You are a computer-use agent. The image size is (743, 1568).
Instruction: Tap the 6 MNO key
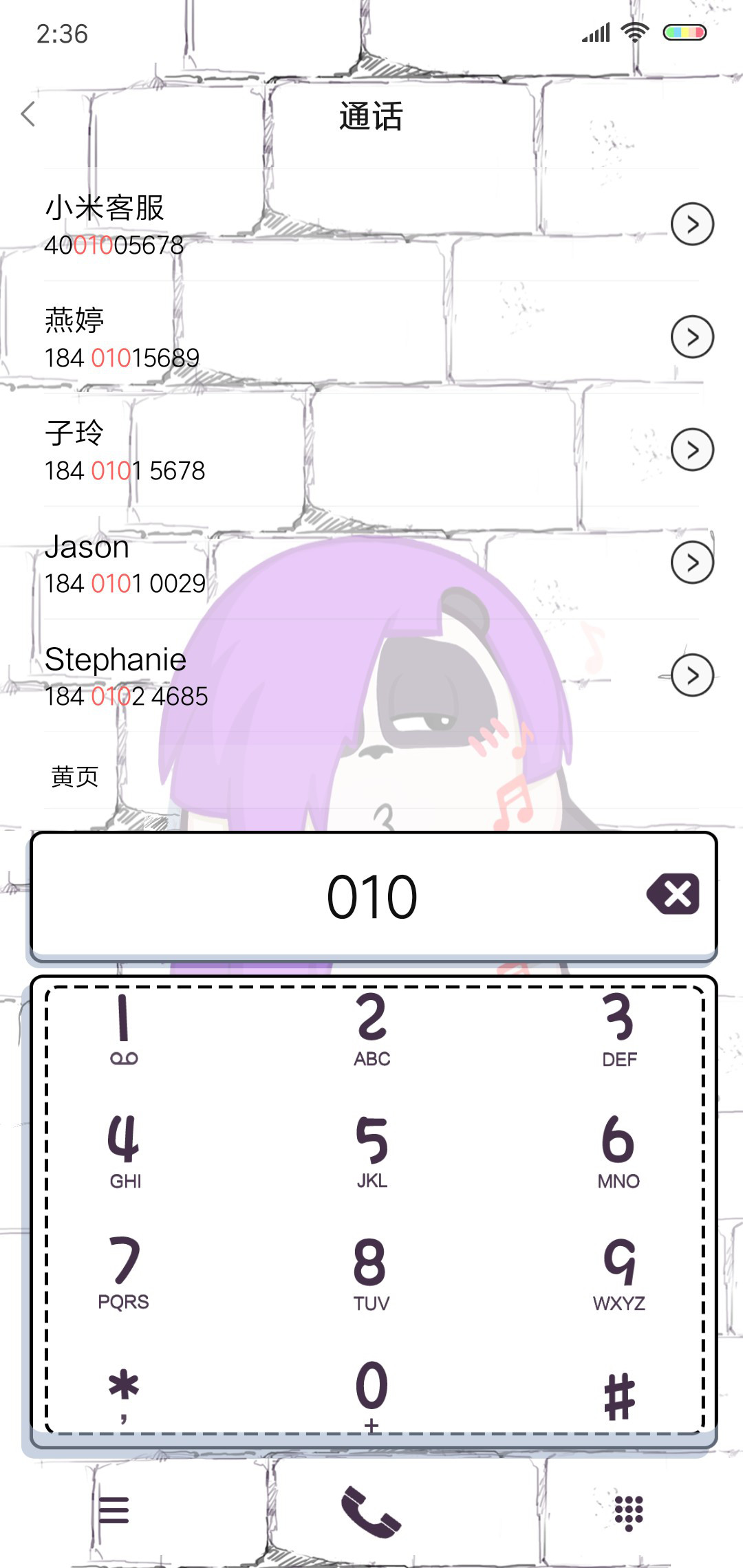click(x=618, y=1151)
